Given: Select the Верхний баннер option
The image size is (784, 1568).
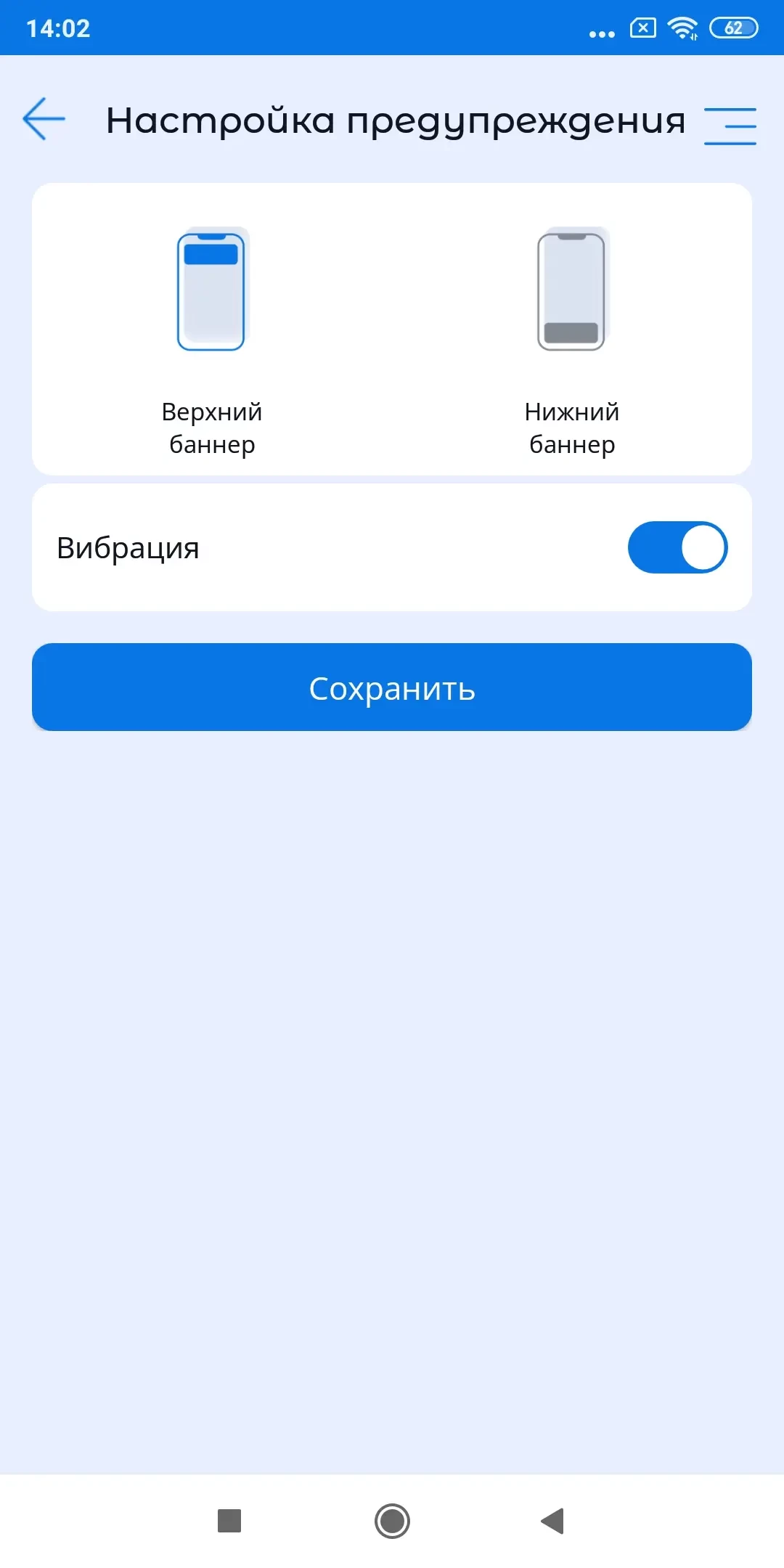Looking at the screenshot, I should point(211,334).
